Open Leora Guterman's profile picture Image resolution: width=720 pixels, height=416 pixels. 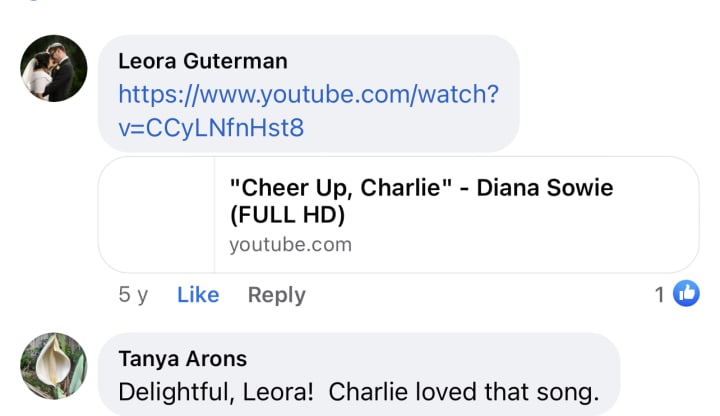(54, 68)
